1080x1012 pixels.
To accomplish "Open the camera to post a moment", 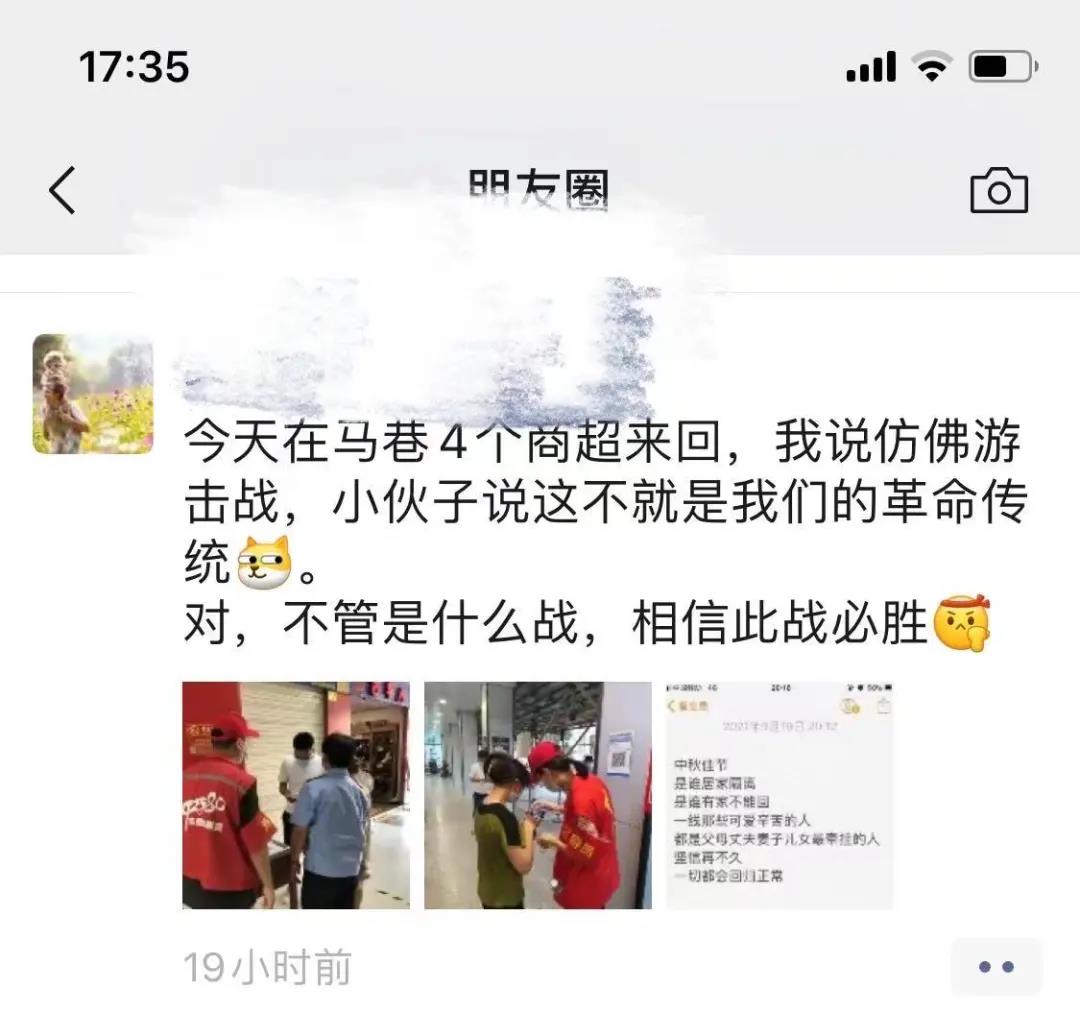I will point(998,190).
